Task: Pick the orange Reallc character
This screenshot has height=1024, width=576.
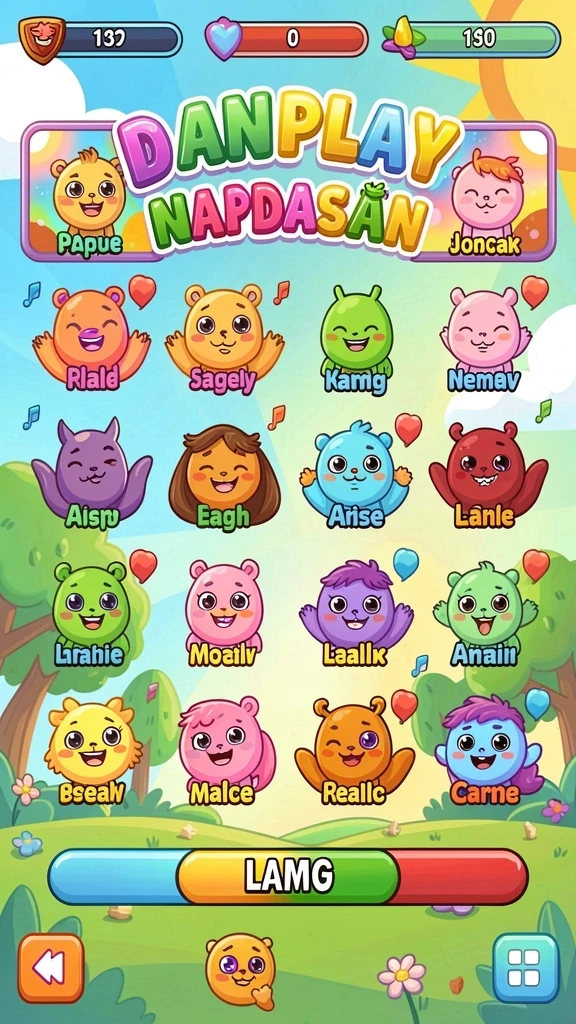Action: pyautogui.click(x=355, y=750)
